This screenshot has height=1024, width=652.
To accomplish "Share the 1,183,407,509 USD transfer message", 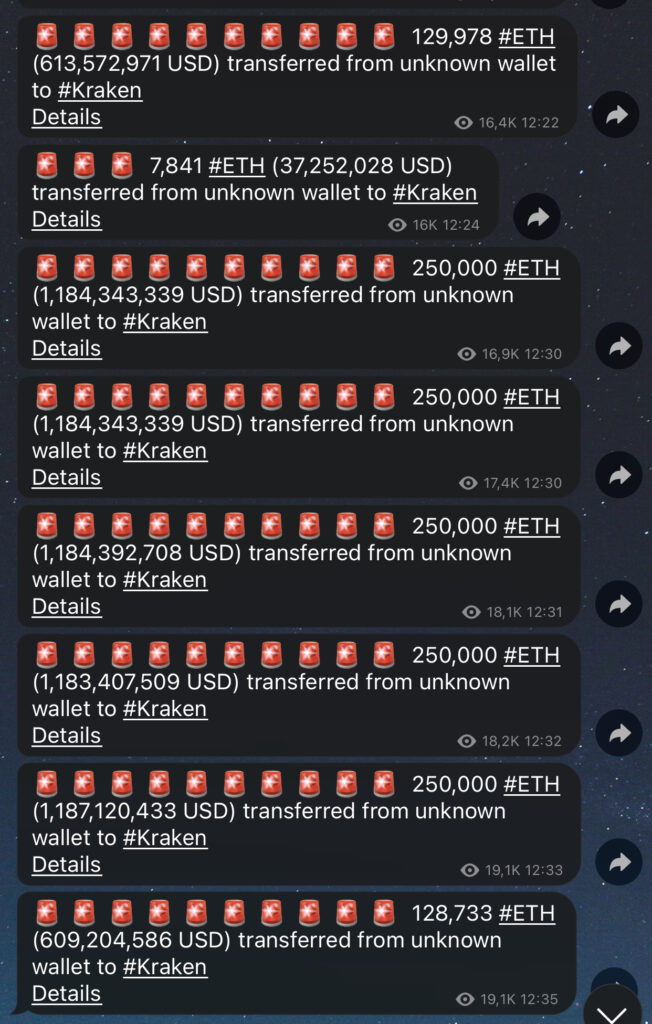I will click(617, 734).
